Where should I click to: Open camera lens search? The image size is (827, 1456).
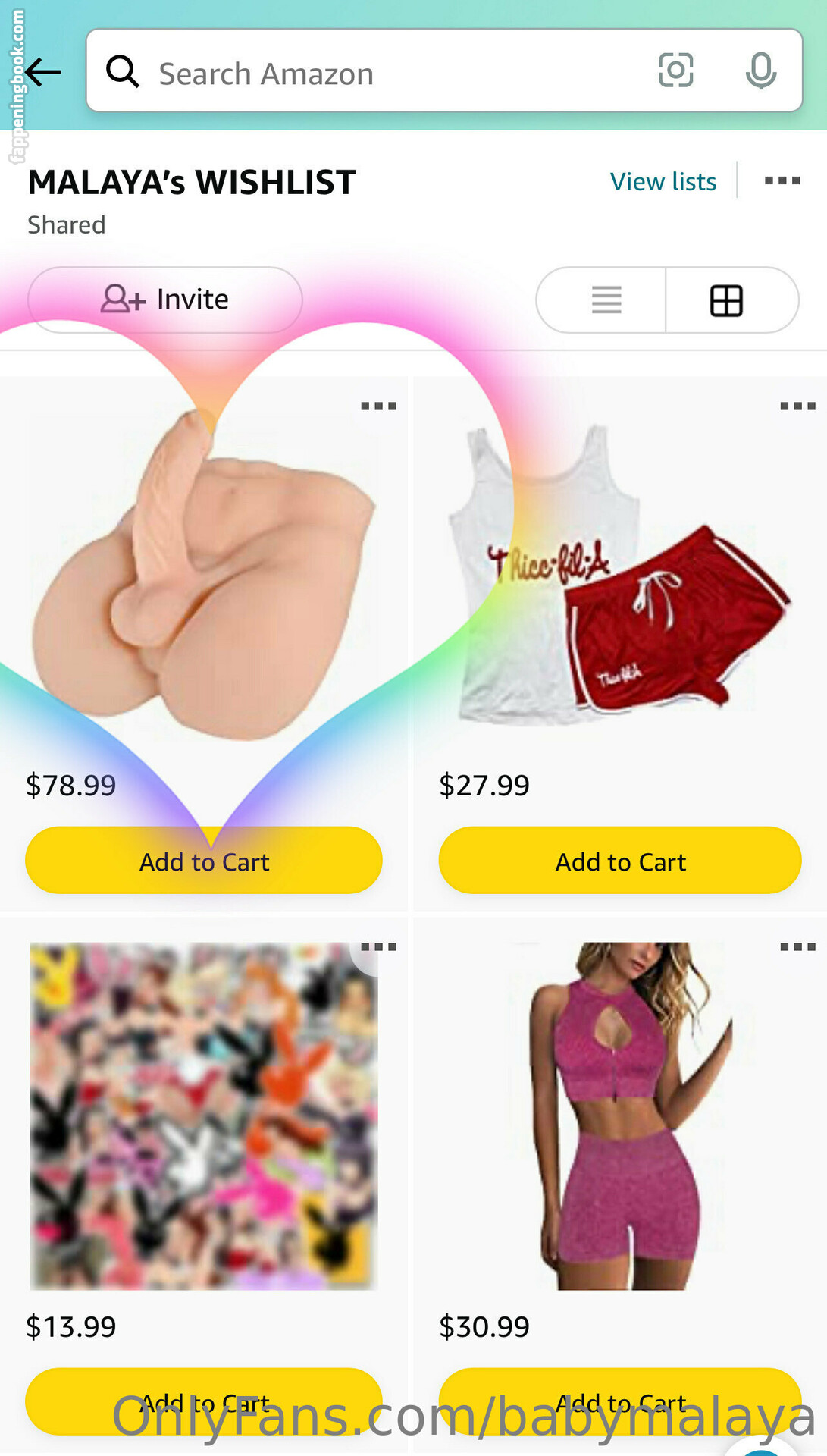click(675, 71)
